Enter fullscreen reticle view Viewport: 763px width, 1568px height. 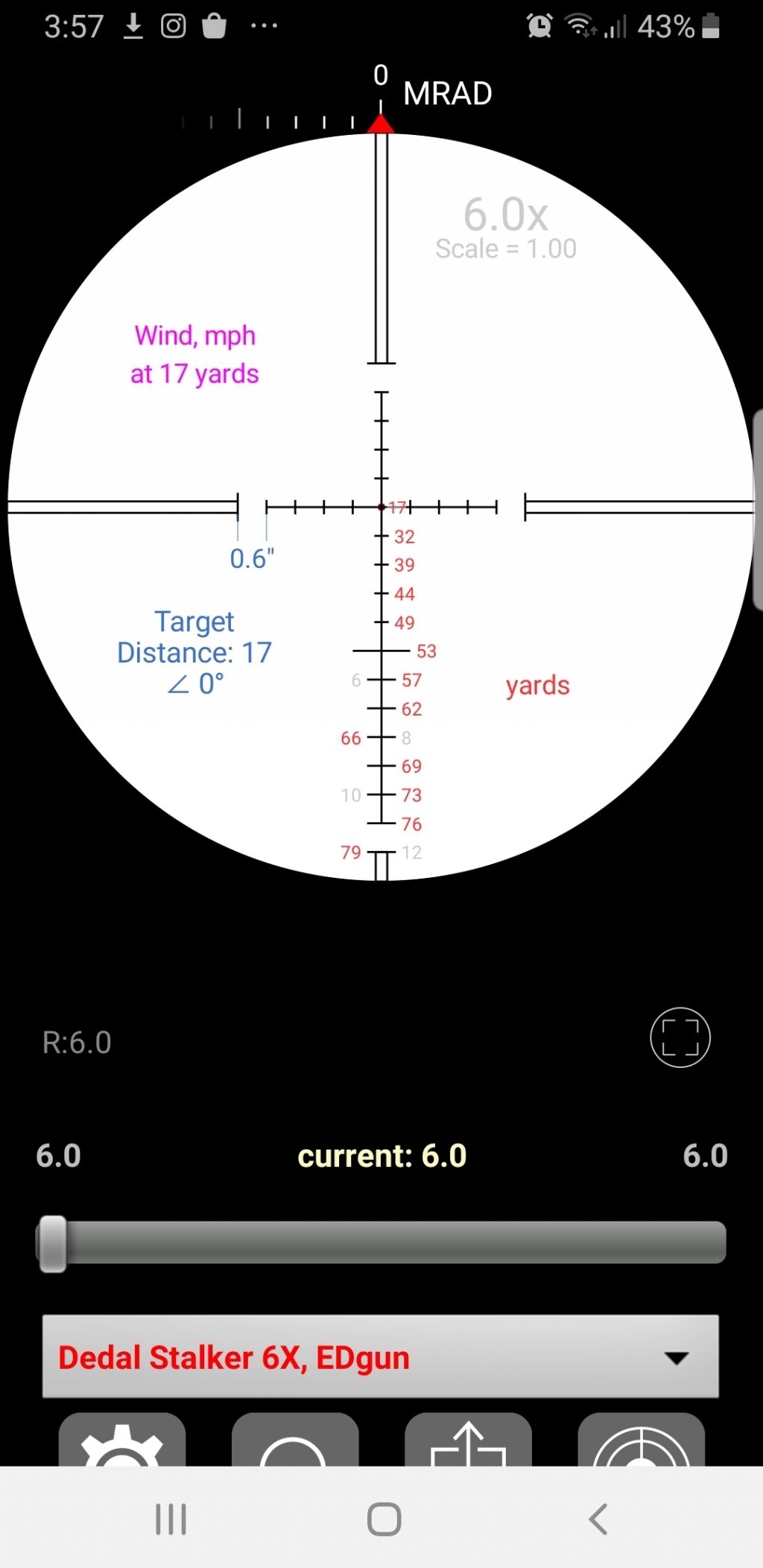coord(680,1037)
